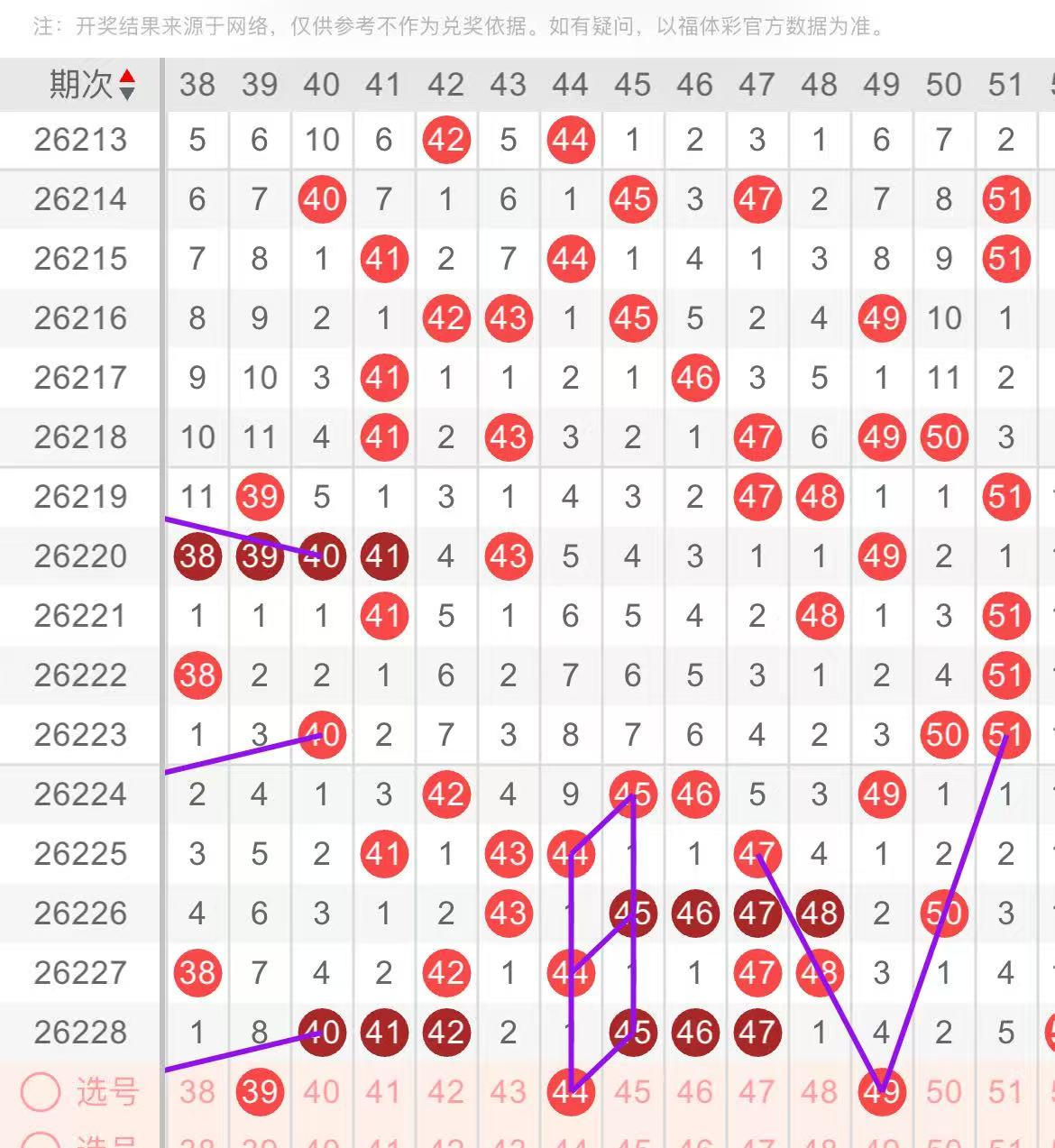Image resolution: width=1055 pixels, height=1148 pixels.
Task: Deselect highlighted 39 in the first 选号 row
Action: 260,1092
